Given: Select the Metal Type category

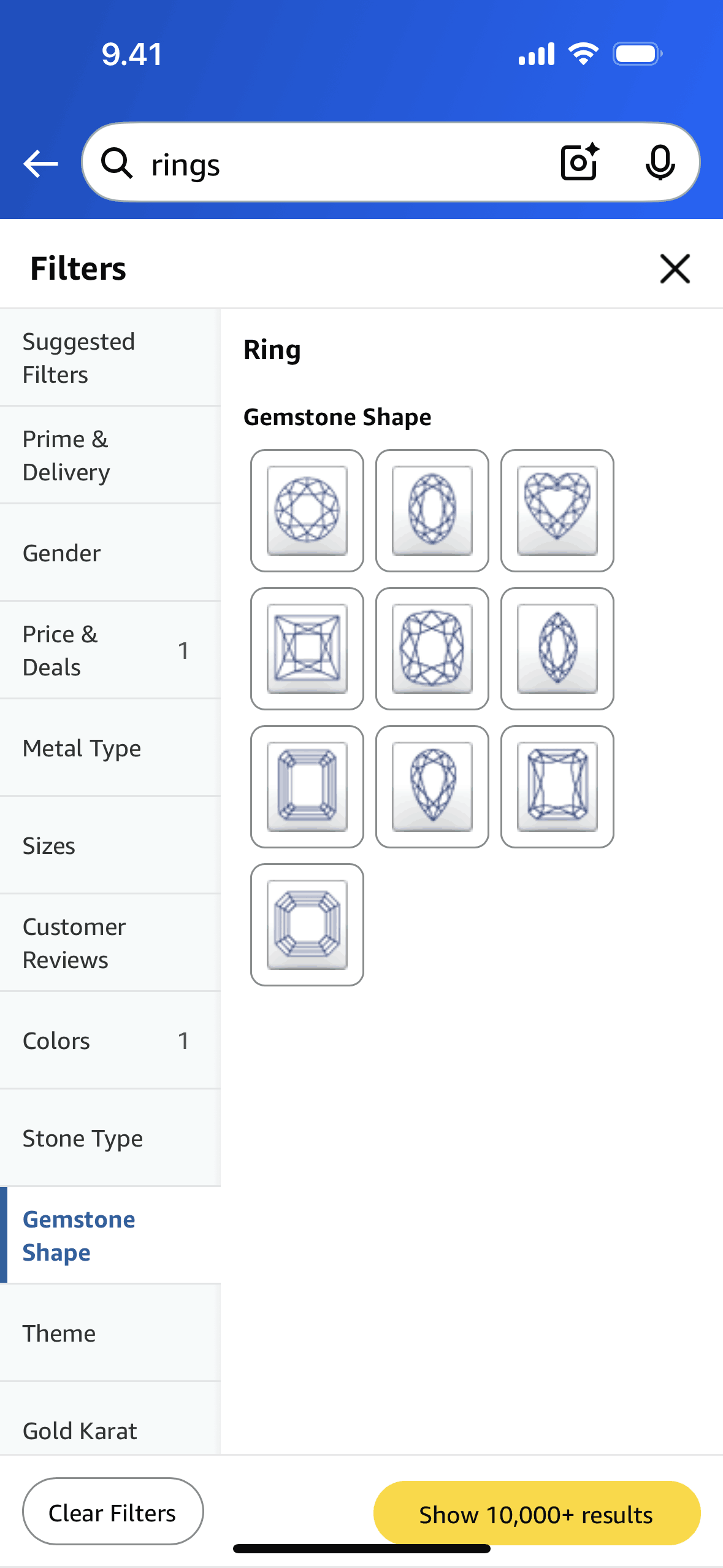Looking at the screenshot, I should coord(110,748).
